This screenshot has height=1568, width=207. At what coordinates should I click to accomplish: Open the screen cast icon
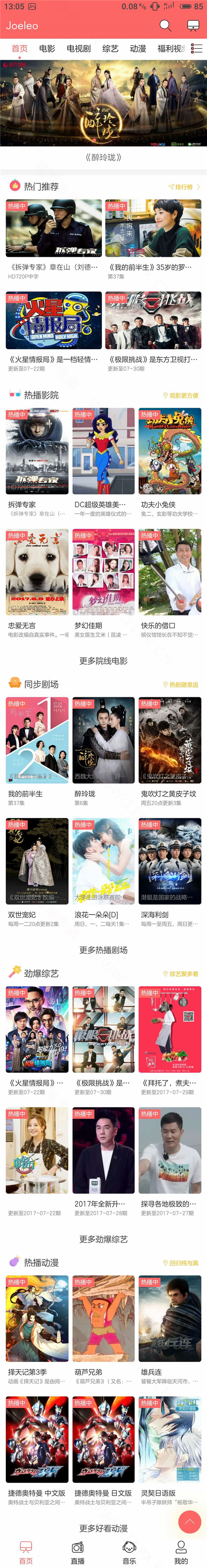(x=193, y=26)
